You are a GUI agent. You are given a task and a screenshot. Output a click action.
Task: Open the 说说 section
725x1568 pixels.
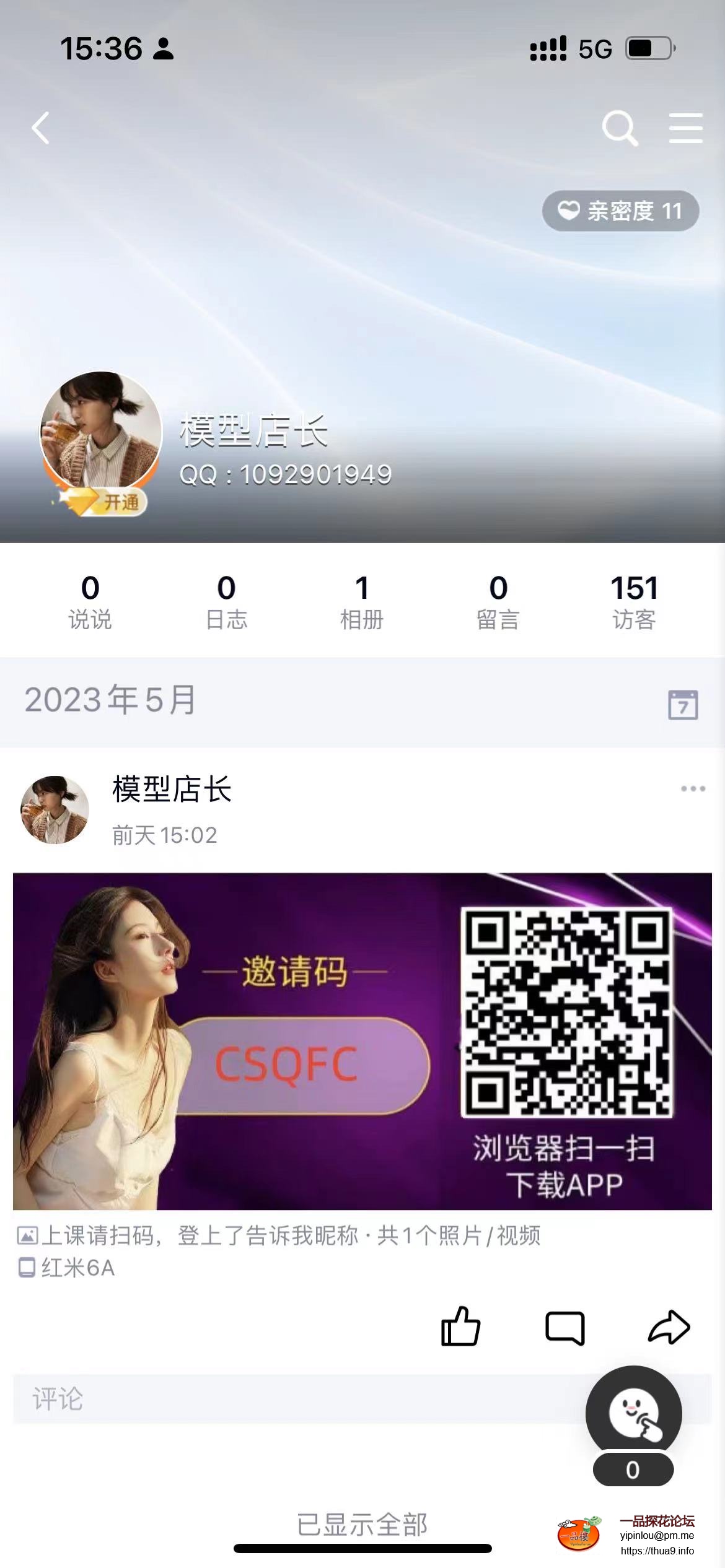point(90,601)
